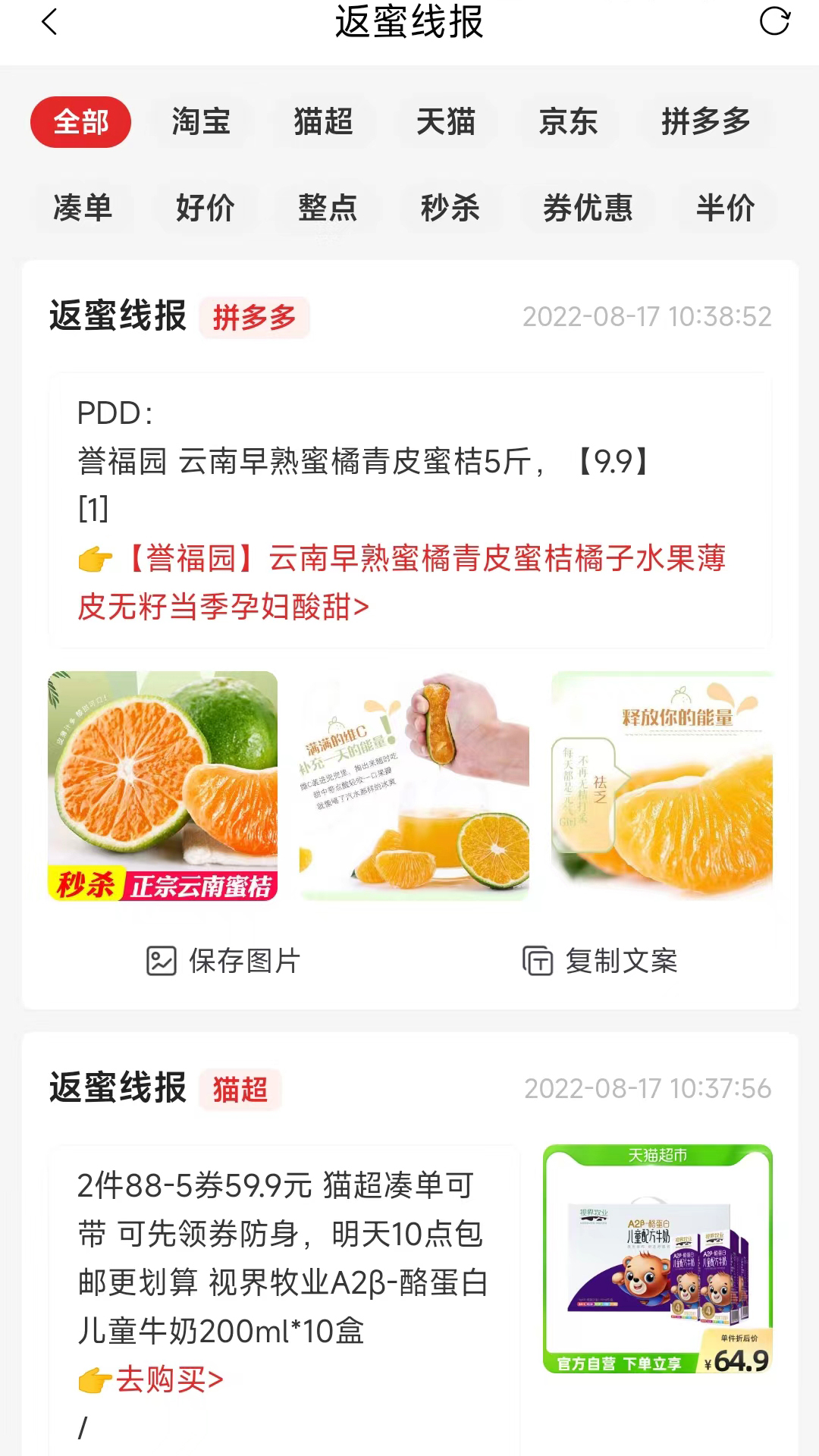The height and width of the screenshot is (1456, 819).
Task: Enable the 凑单 filter
Action: 83,209
